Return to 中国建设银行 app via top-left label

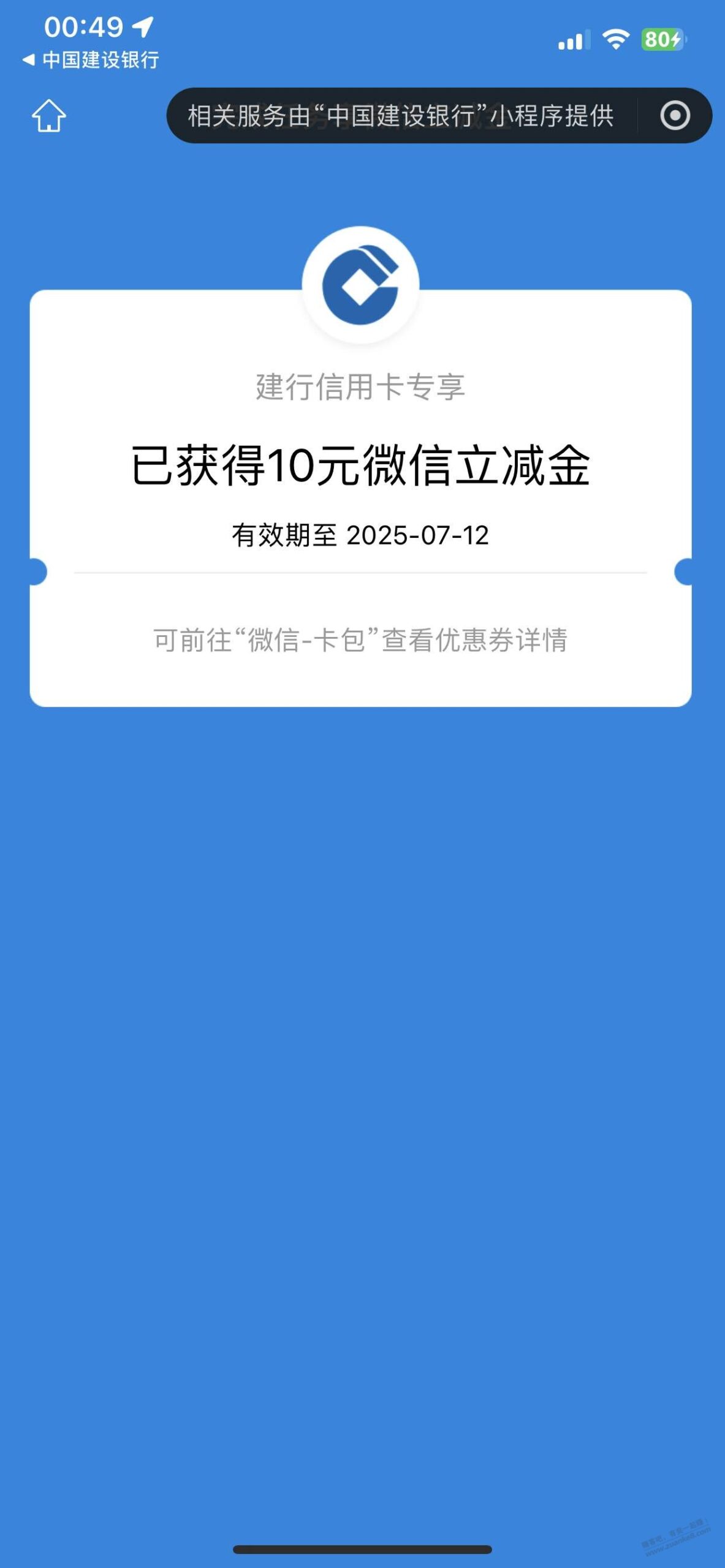pyautogui.click(x=101, y=61)
